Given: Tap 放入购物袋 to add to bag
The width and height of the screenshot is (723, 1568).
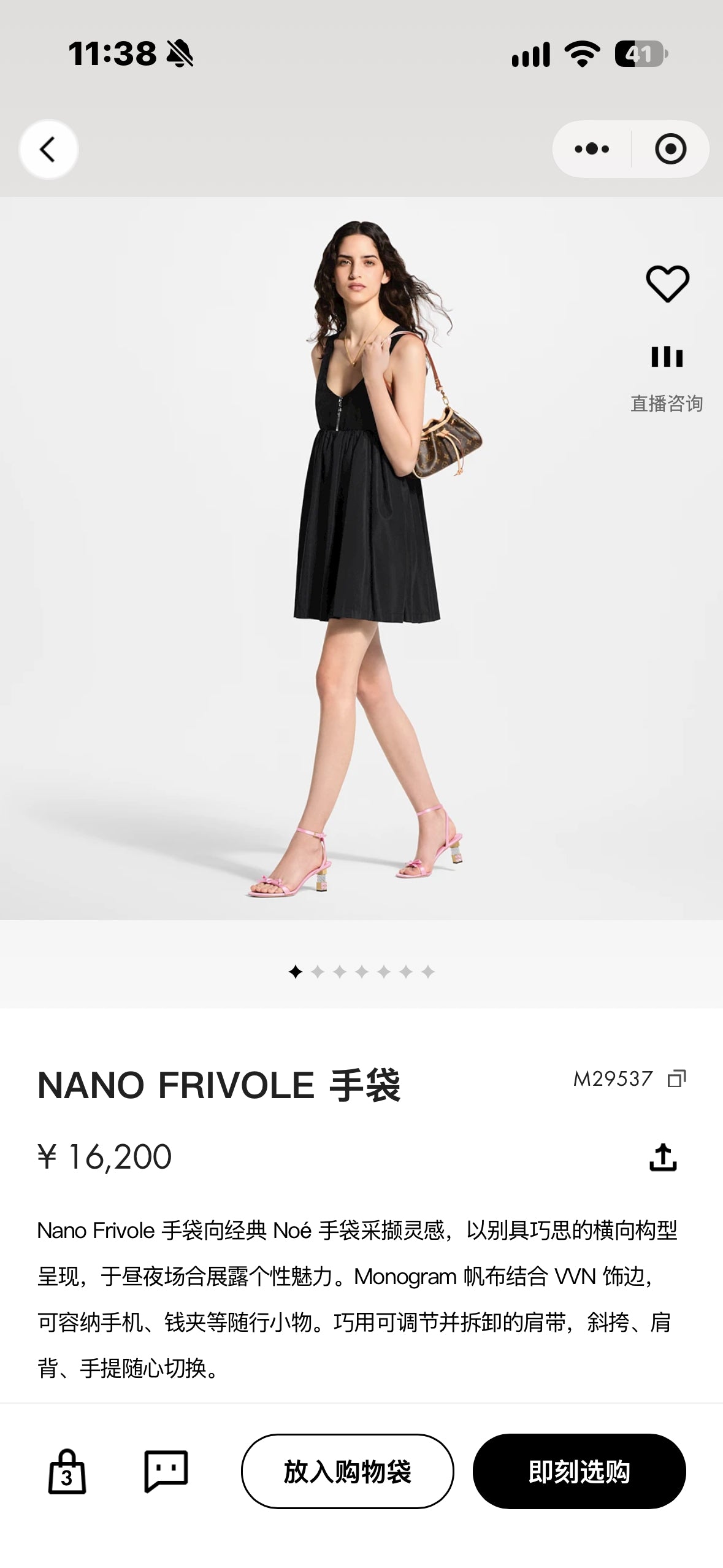Looking at the screenshot, I should pyautogui.click(x=348, y=1471).
